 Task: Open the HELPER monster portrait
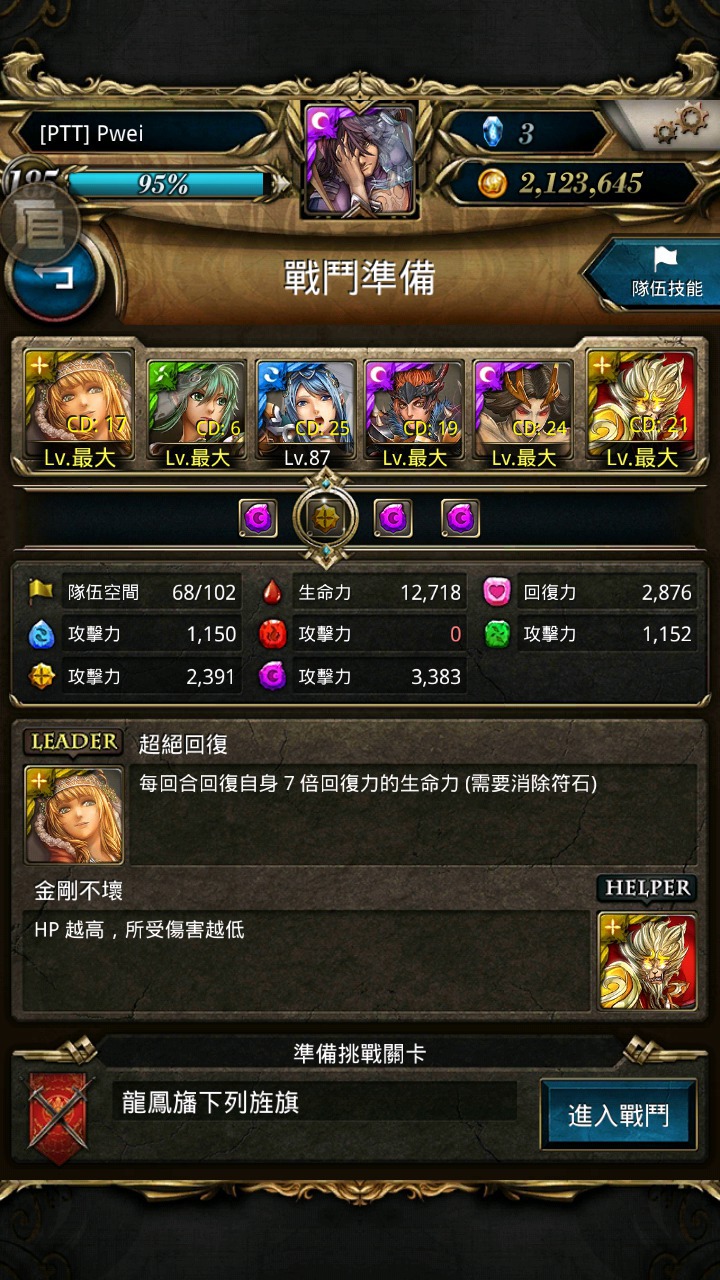tap(647, 962)
